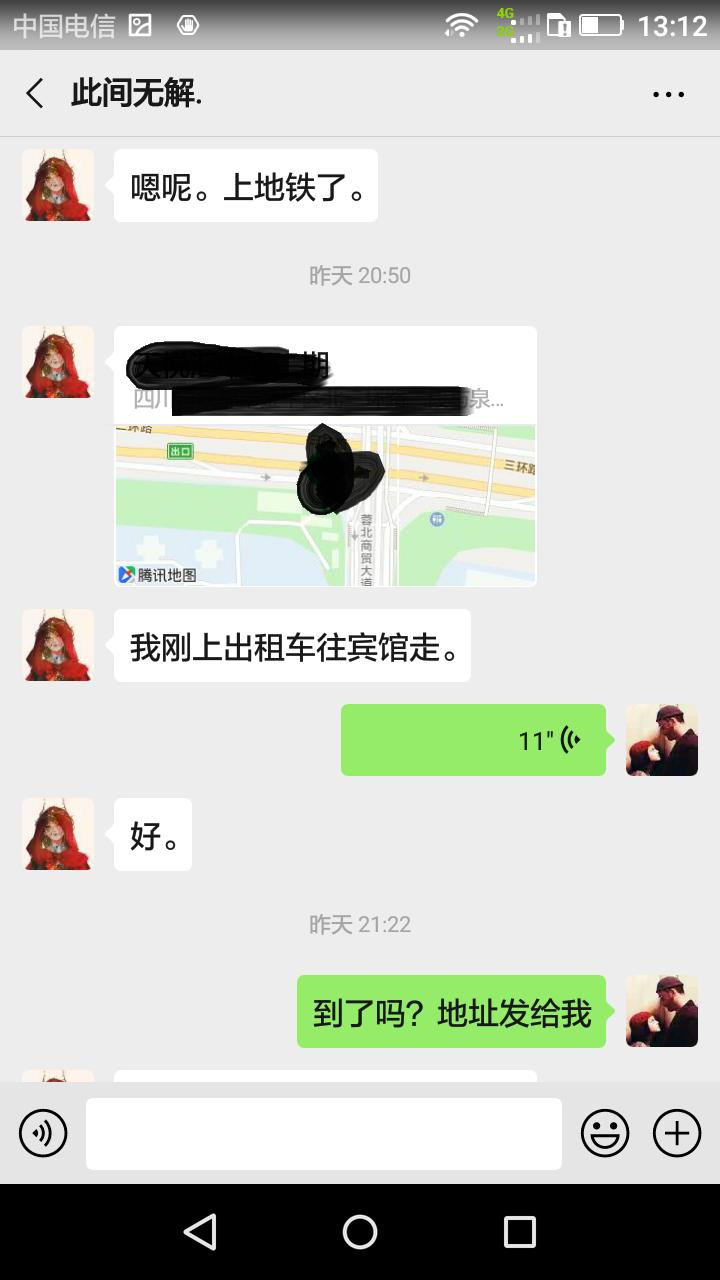Open my avatar beside 到了吗？地址发给我
Viewport: 720px width, 1280px height.
[661, 1011]
